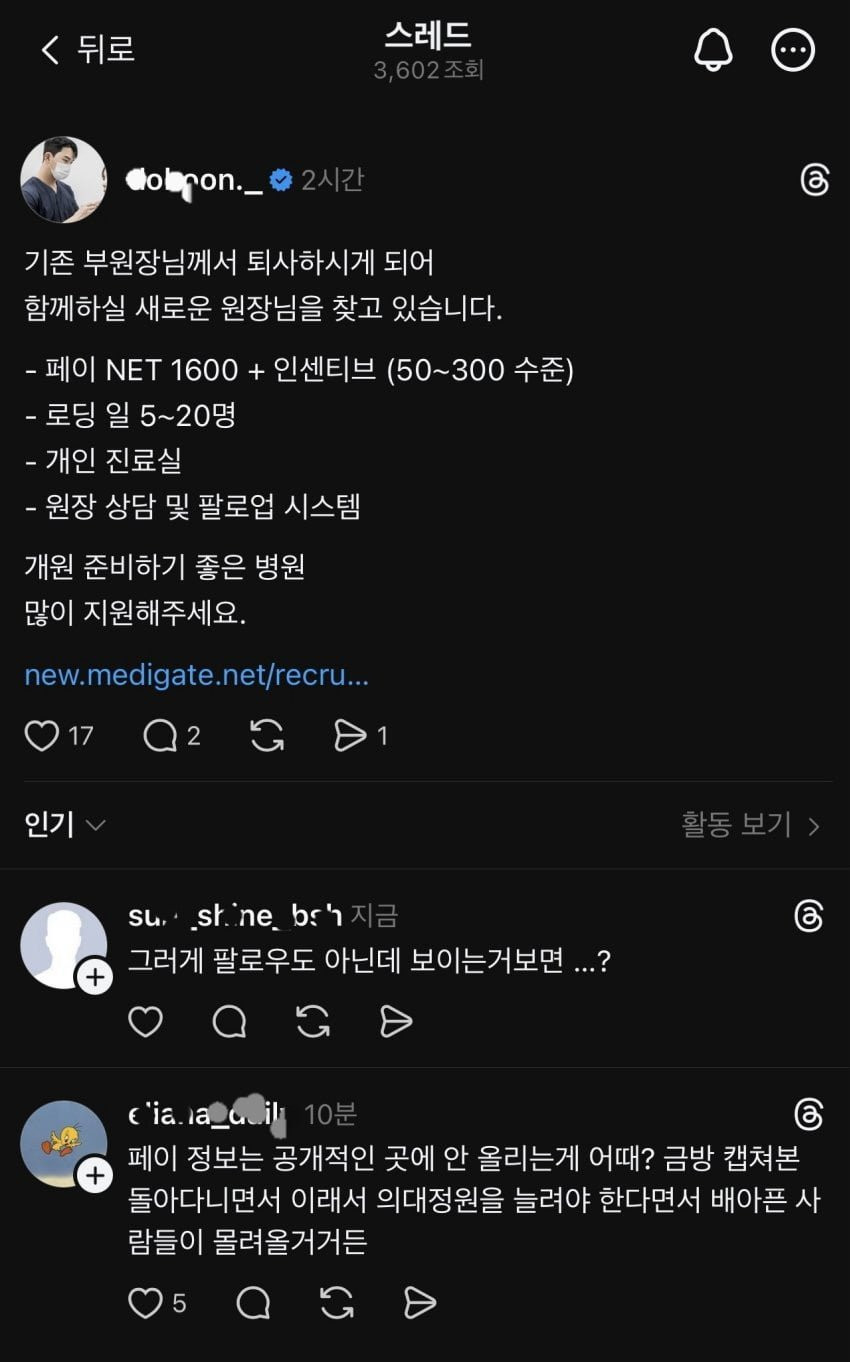Comment on the reply posted 10분 ago
The height and width of the screenshot is (1362, 850).
[253, 1303]
